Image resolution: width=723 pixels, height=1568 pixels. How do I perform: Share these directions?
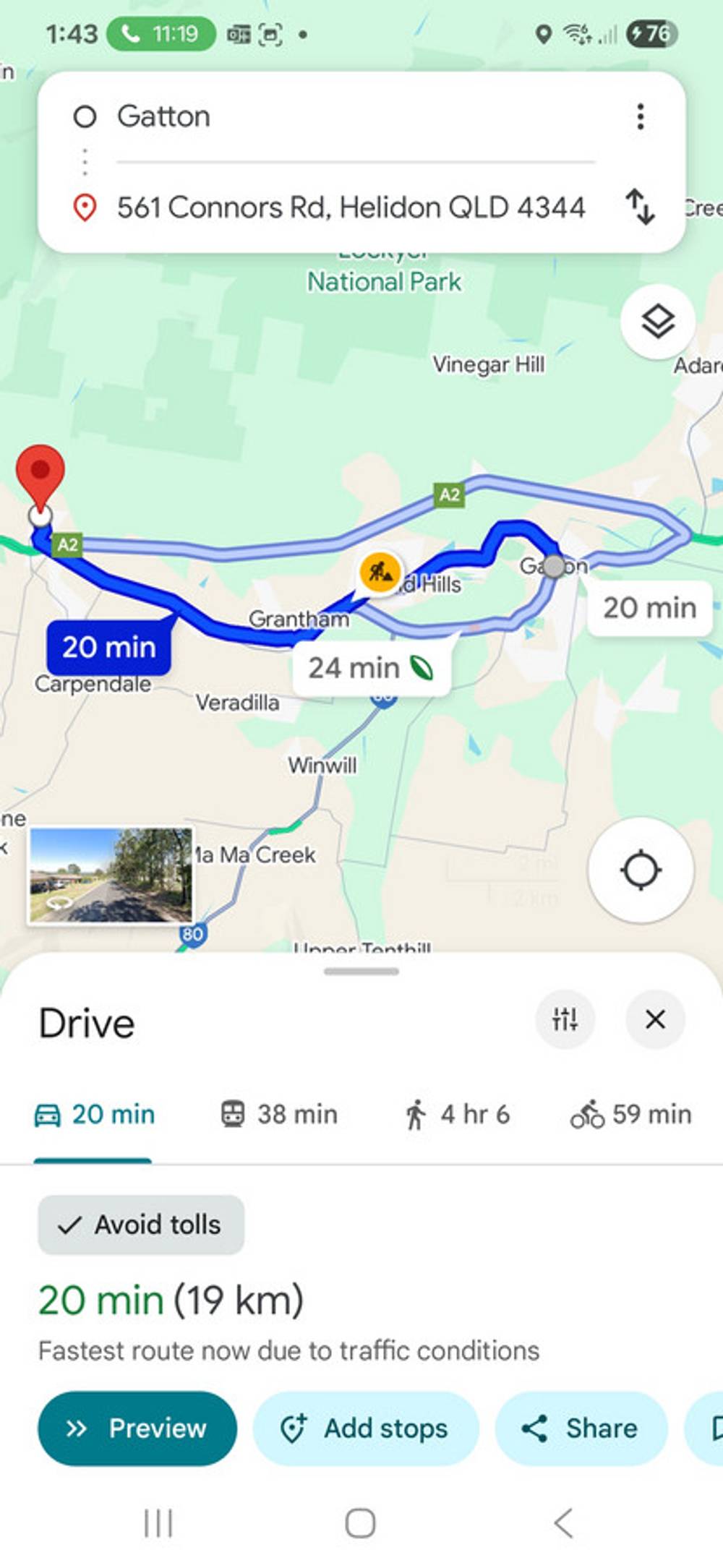point(581,1428)
